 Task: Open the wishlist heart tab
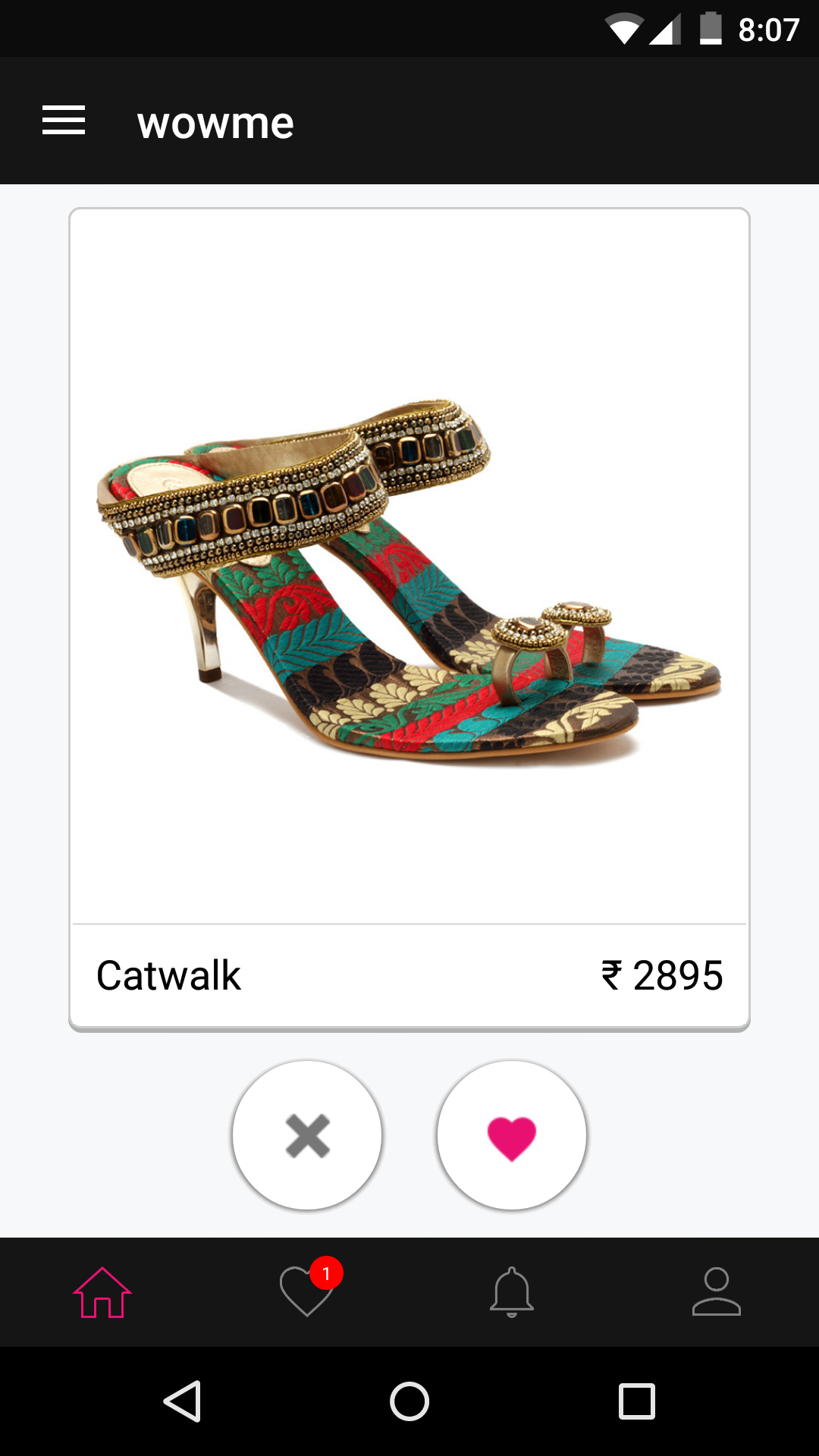click(x=307, y=1292)
